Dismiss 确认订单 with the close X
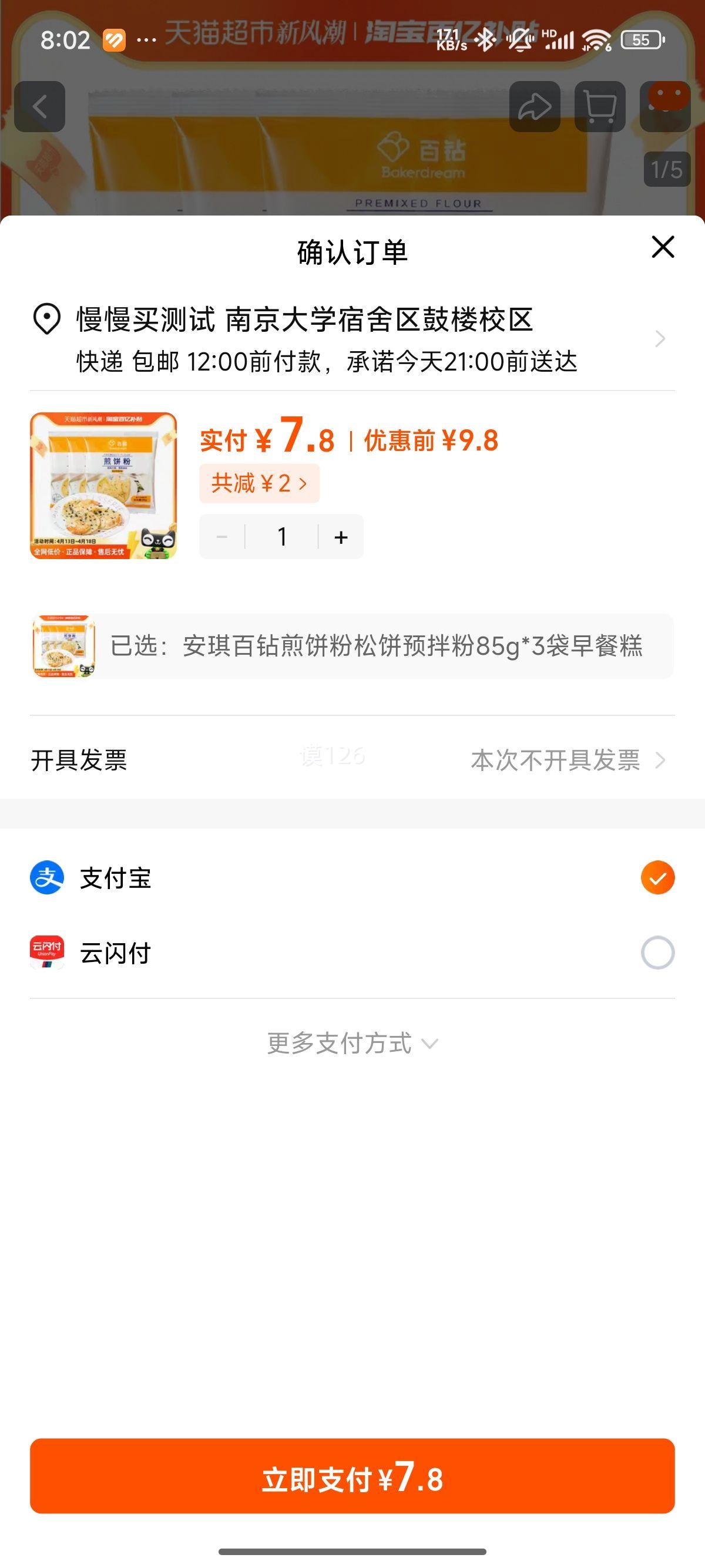 pyautogui.click(x=662, y=247)
